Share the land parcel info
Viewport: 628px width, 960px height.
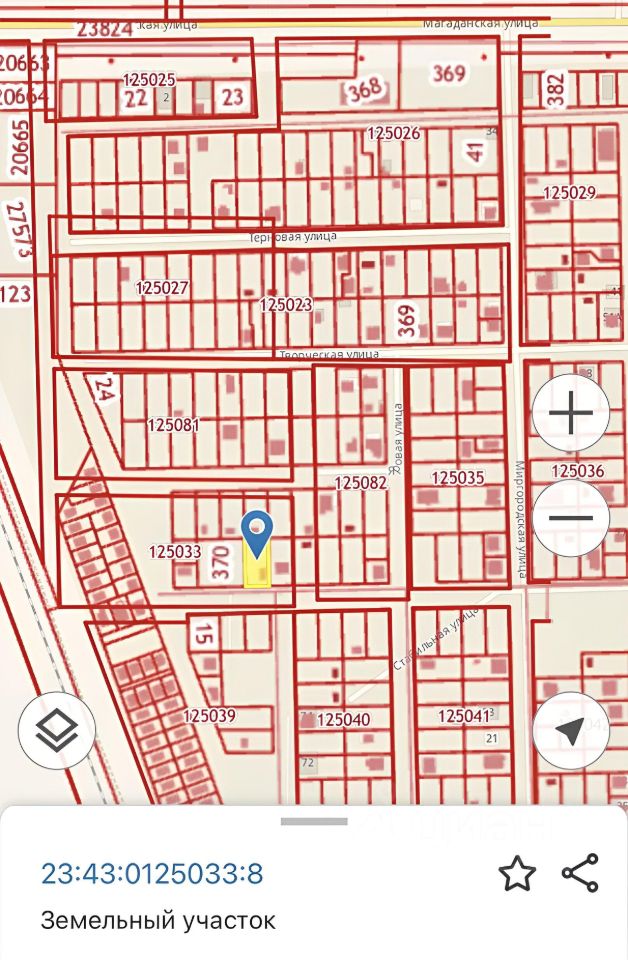click(x=580, y=873)
